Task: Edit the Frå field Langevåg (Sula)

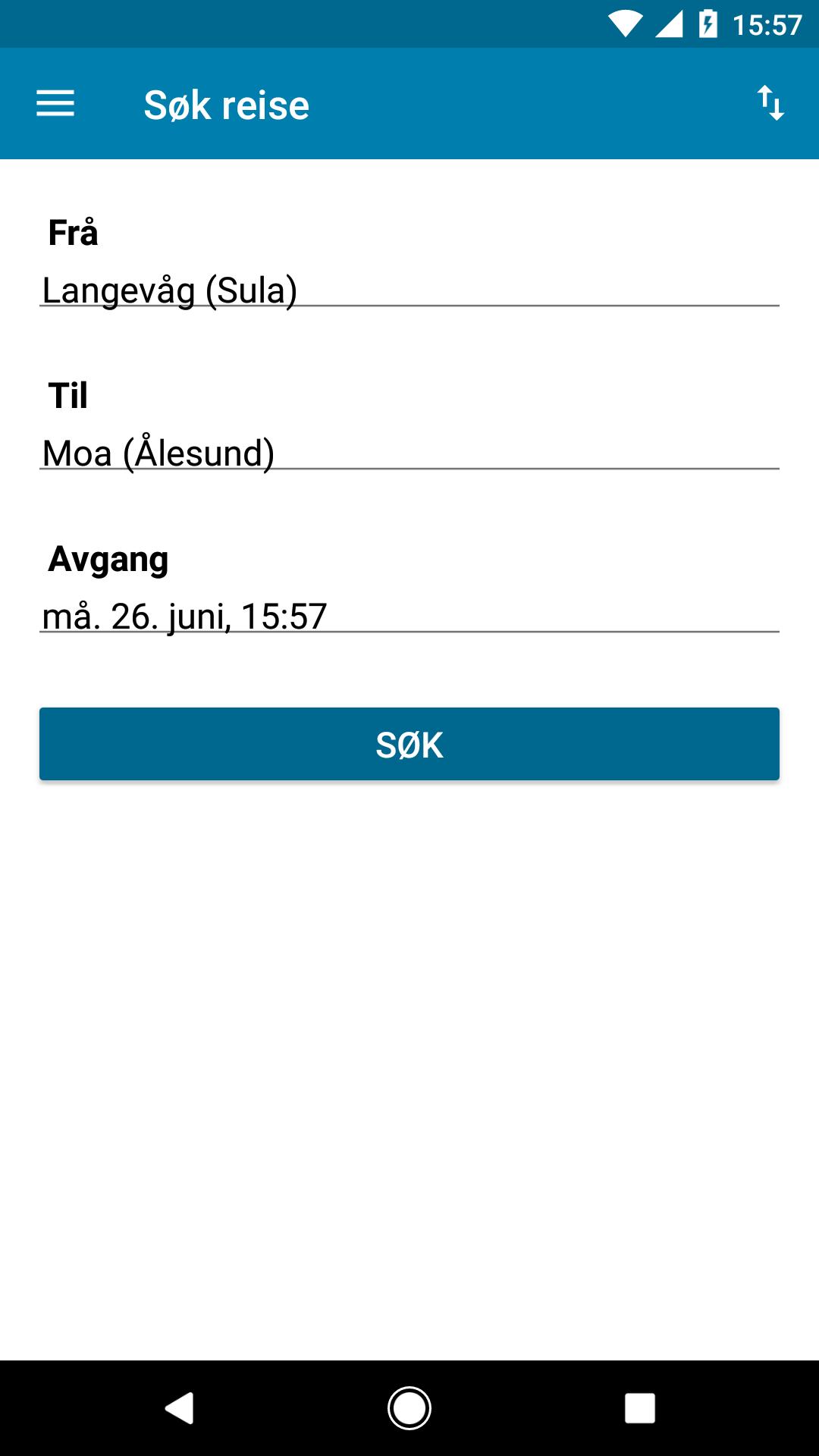Action: pyautogui.click(x=409, y=290)
